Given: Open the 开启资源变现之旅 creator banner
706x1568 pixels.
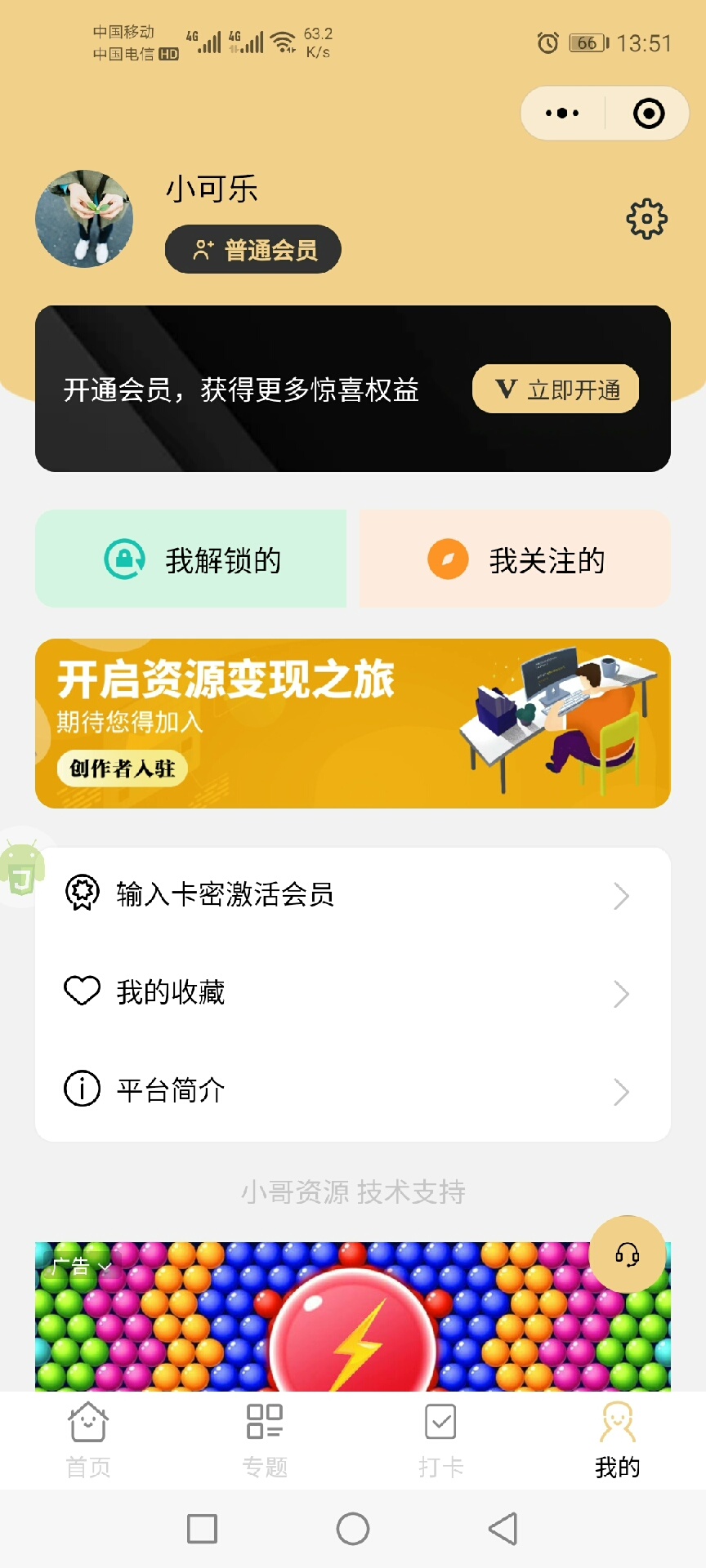Looking at the screenshot, I should point(353,724).
